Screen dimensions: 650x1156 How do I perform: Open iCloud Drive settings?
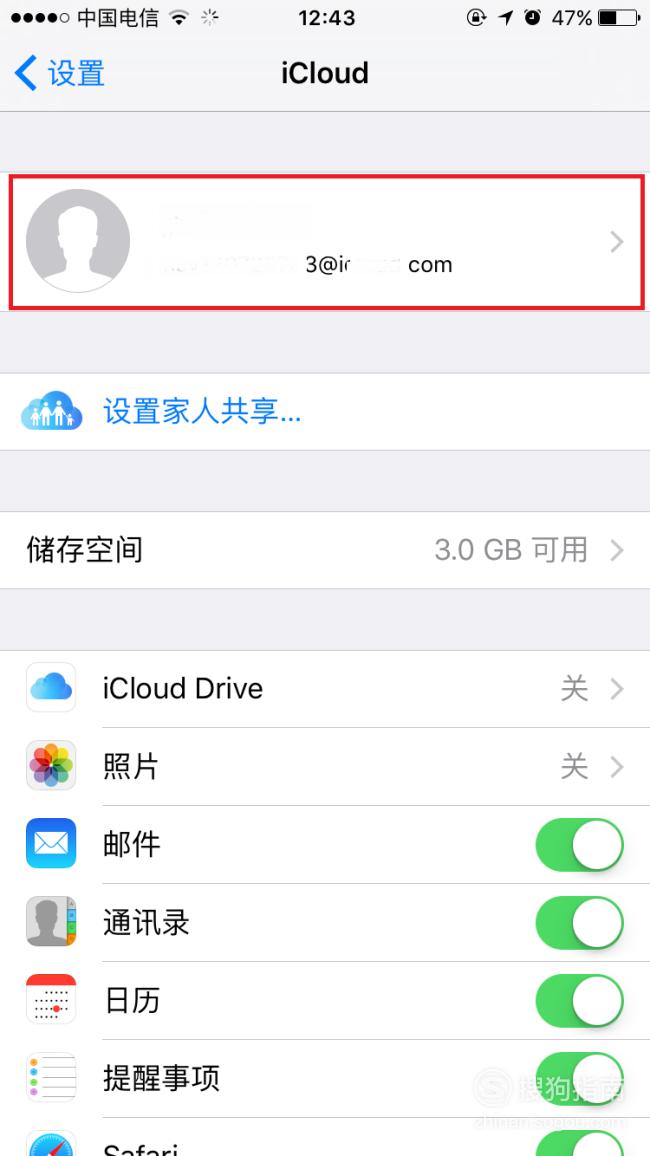click(x=325, y=689)
